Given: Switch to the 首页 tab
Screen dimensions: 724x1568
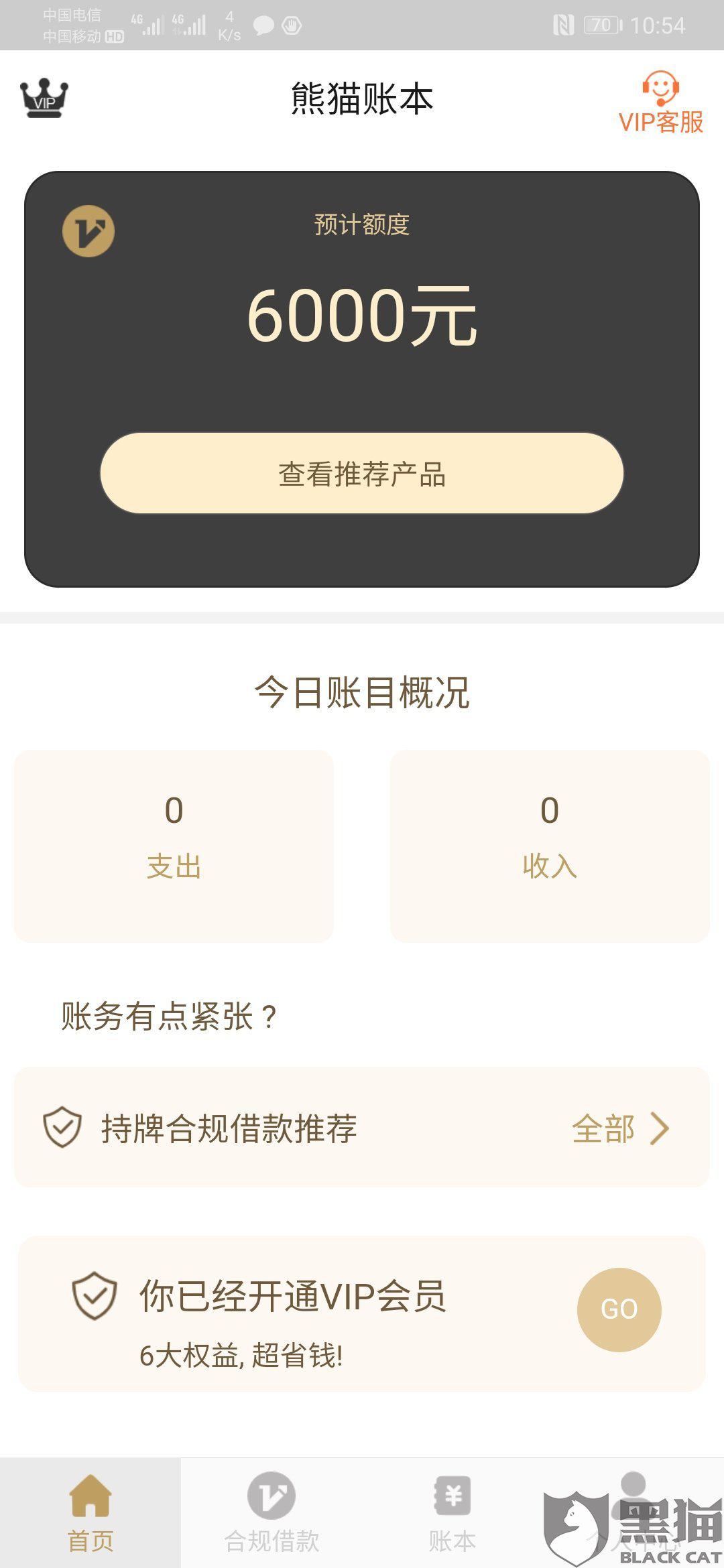Looking at the screenshot, I should (x=90, y=1512).
